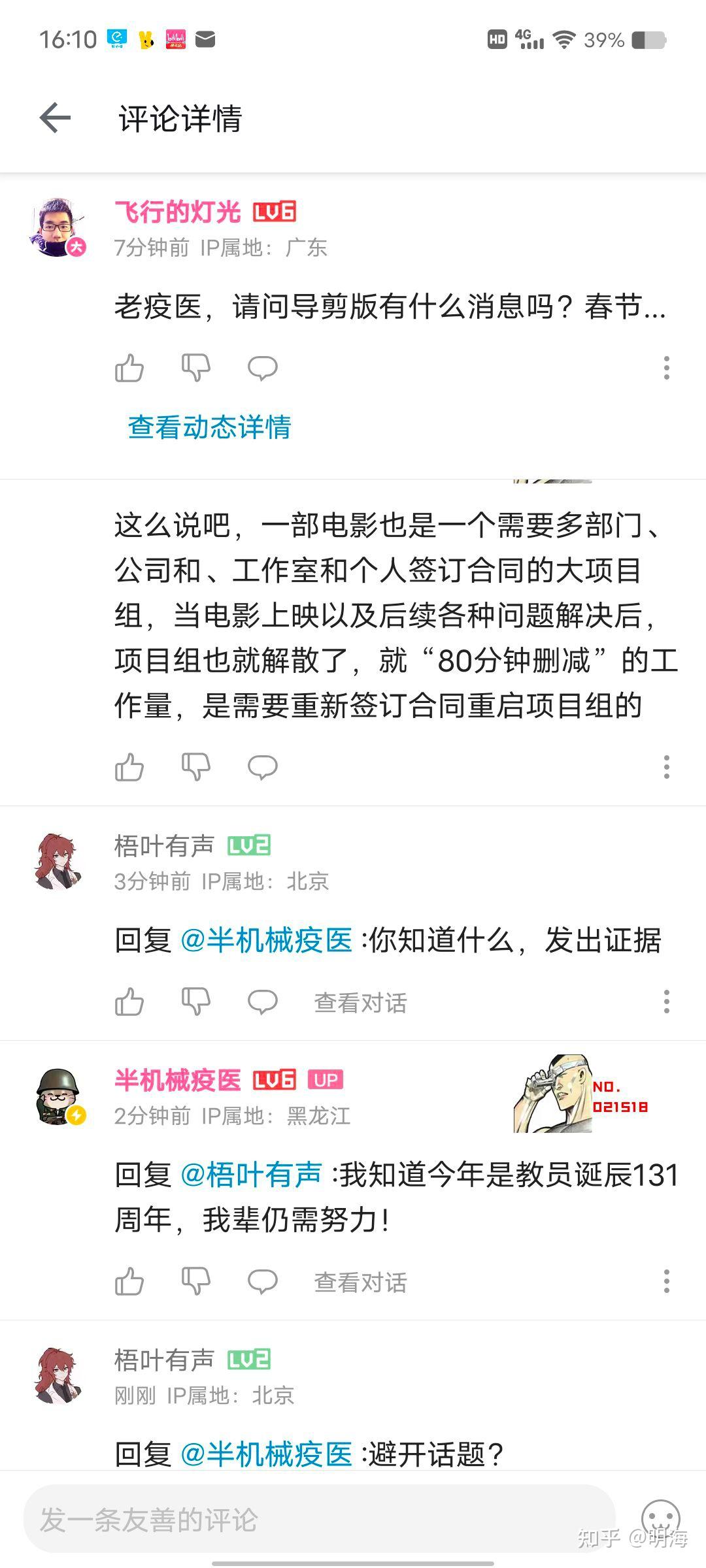Tap 查看对话 under 发出证据 reply
The width and height of the screenshot is (706, 1568).
[360, 1002]
